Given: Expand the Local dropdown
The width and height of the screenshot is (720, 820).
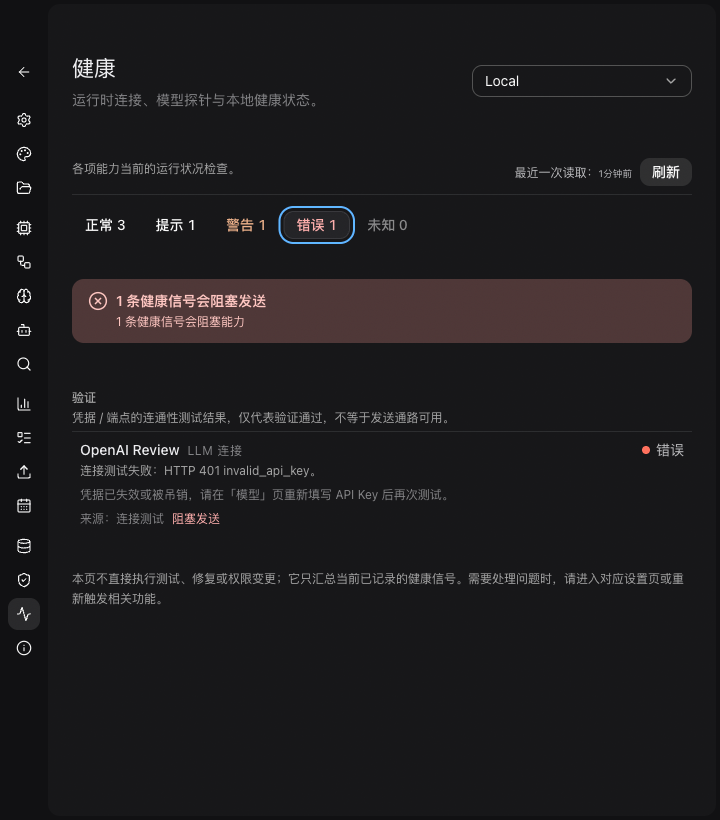Looking at the screenshot, I should pos(581,81).
